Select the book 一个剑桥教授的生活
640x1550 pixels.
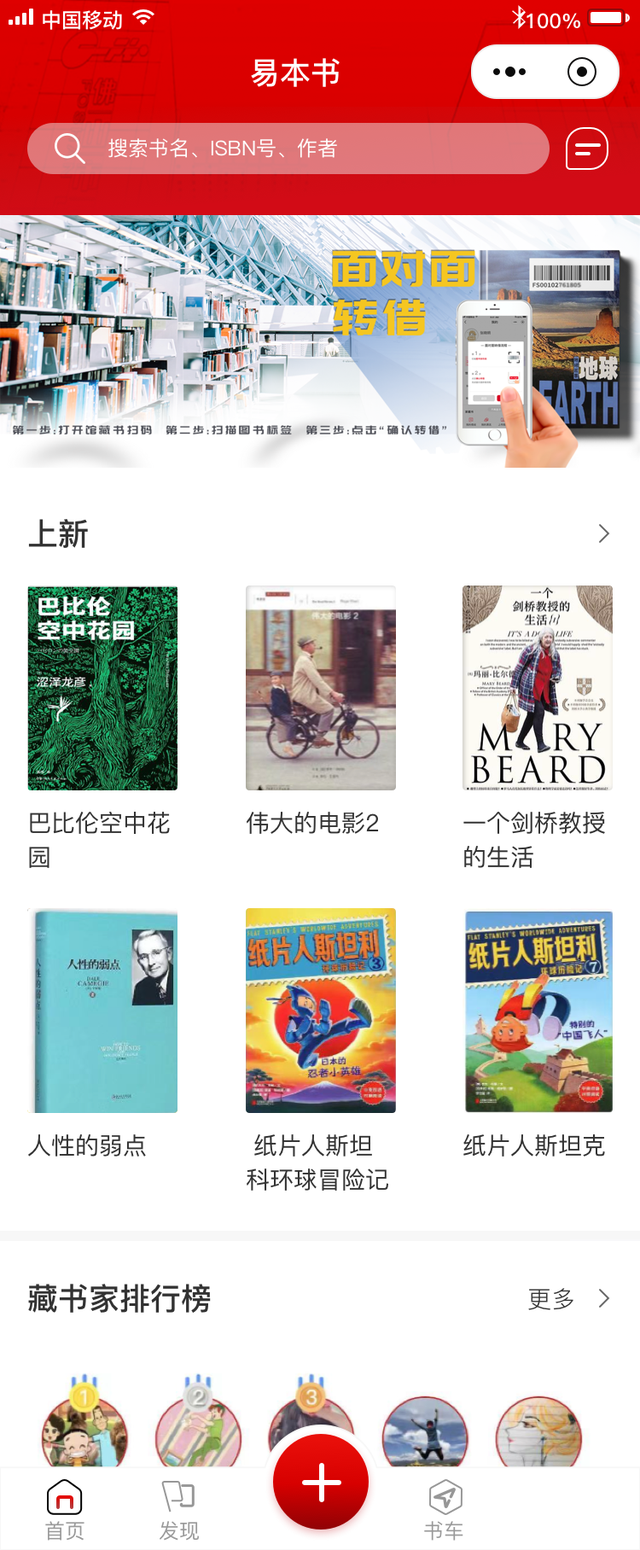pyautogui.click(x=538, y=688)
